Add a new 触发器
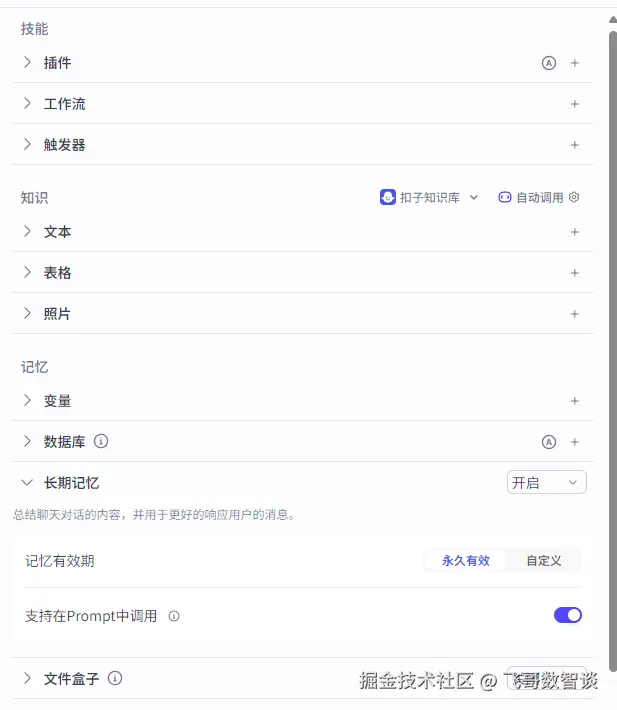617x710 pixels. [x=575, y=145]
